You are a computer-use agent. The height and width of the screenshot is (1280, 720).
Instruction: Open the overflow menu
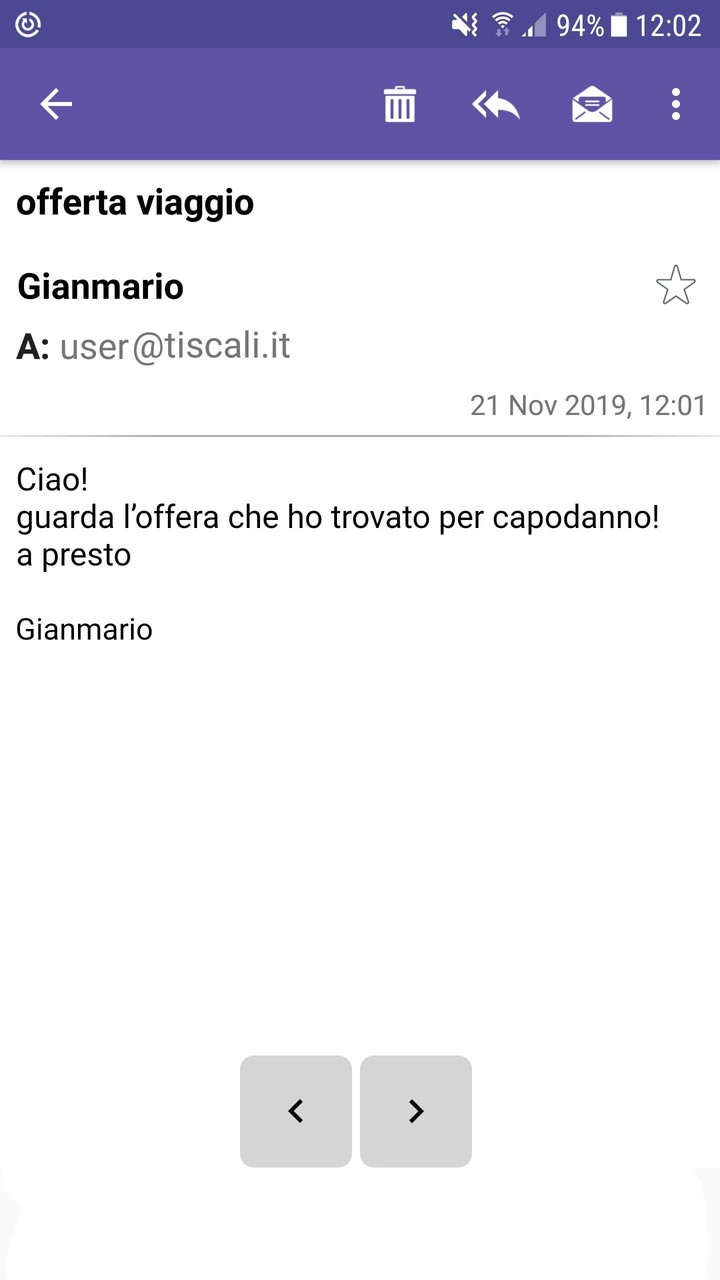coord(676,104)
